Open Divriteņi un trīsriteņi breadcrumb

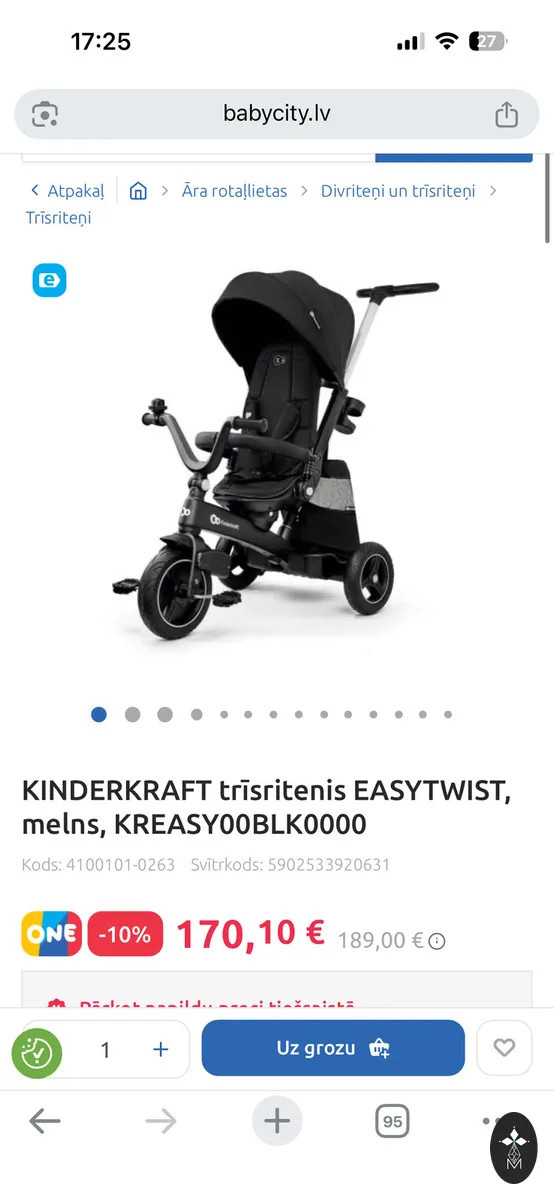pyautogui.click(x=398, y=190)
